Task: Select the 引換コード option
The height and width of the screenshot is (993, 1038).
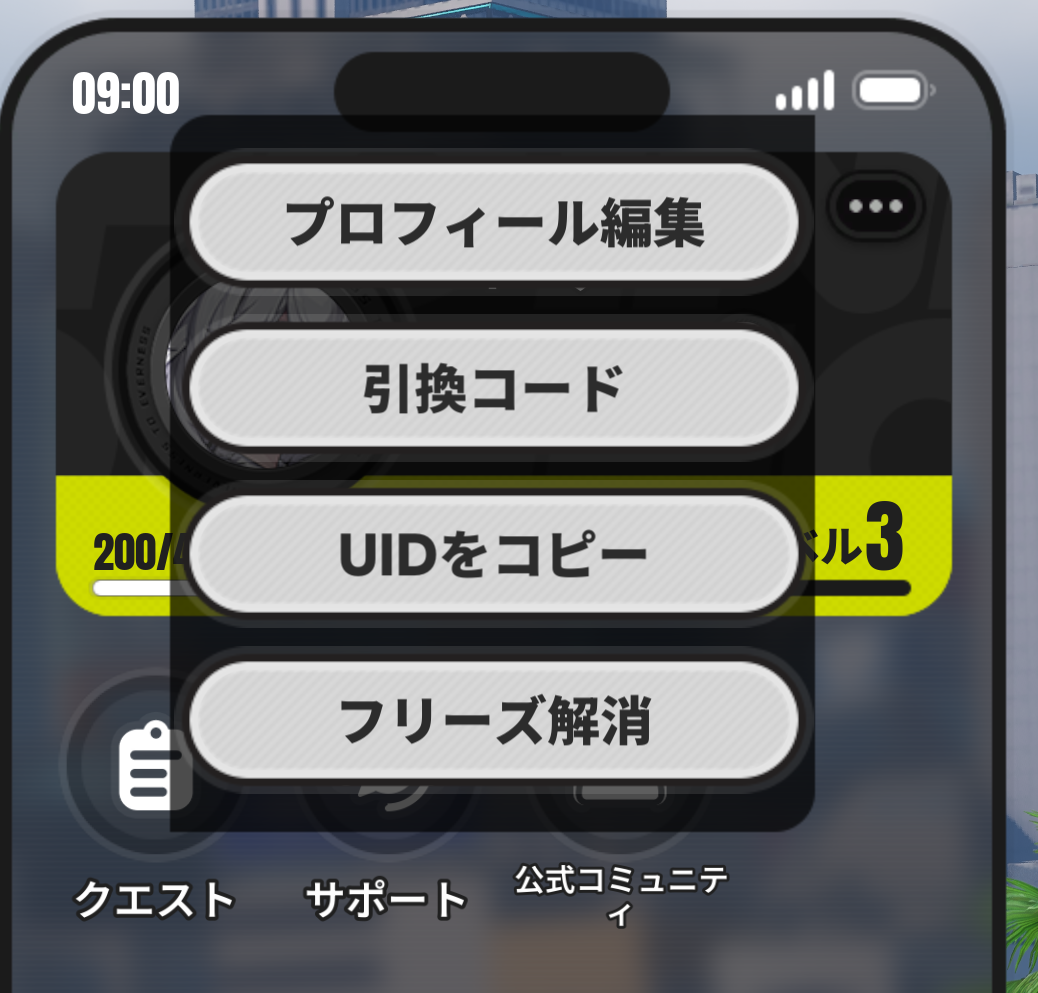Action: 494,388
